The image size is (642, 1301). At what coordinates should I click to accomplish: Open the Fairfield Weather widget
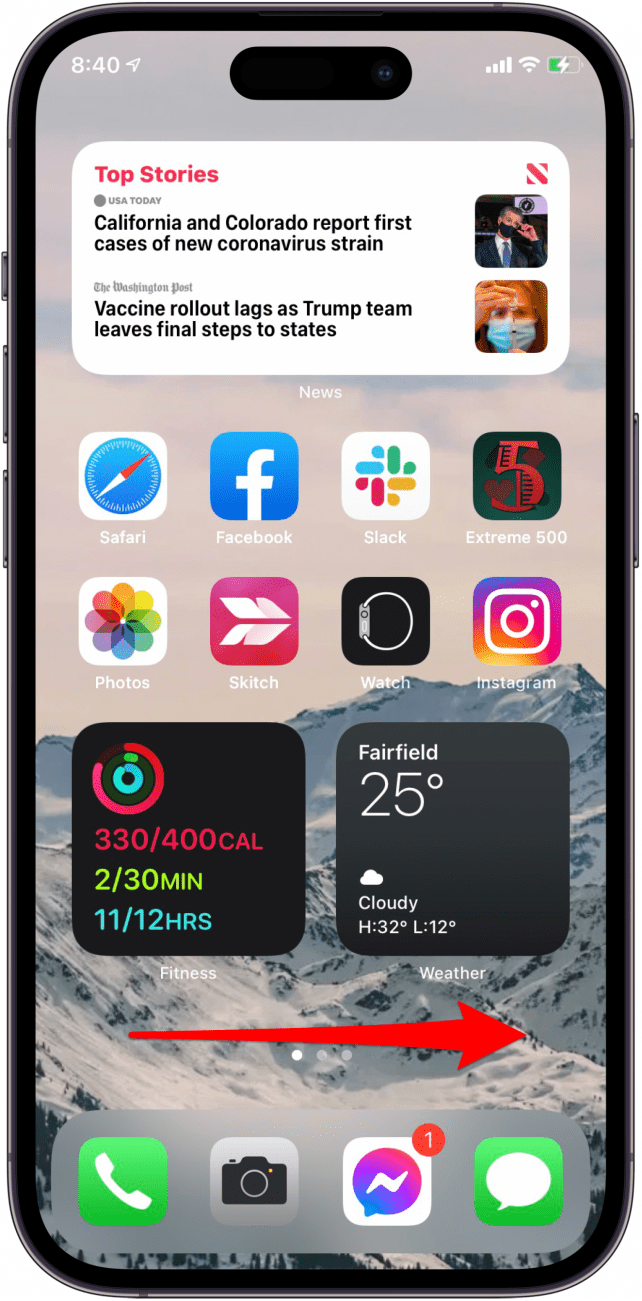coord(452,838)
